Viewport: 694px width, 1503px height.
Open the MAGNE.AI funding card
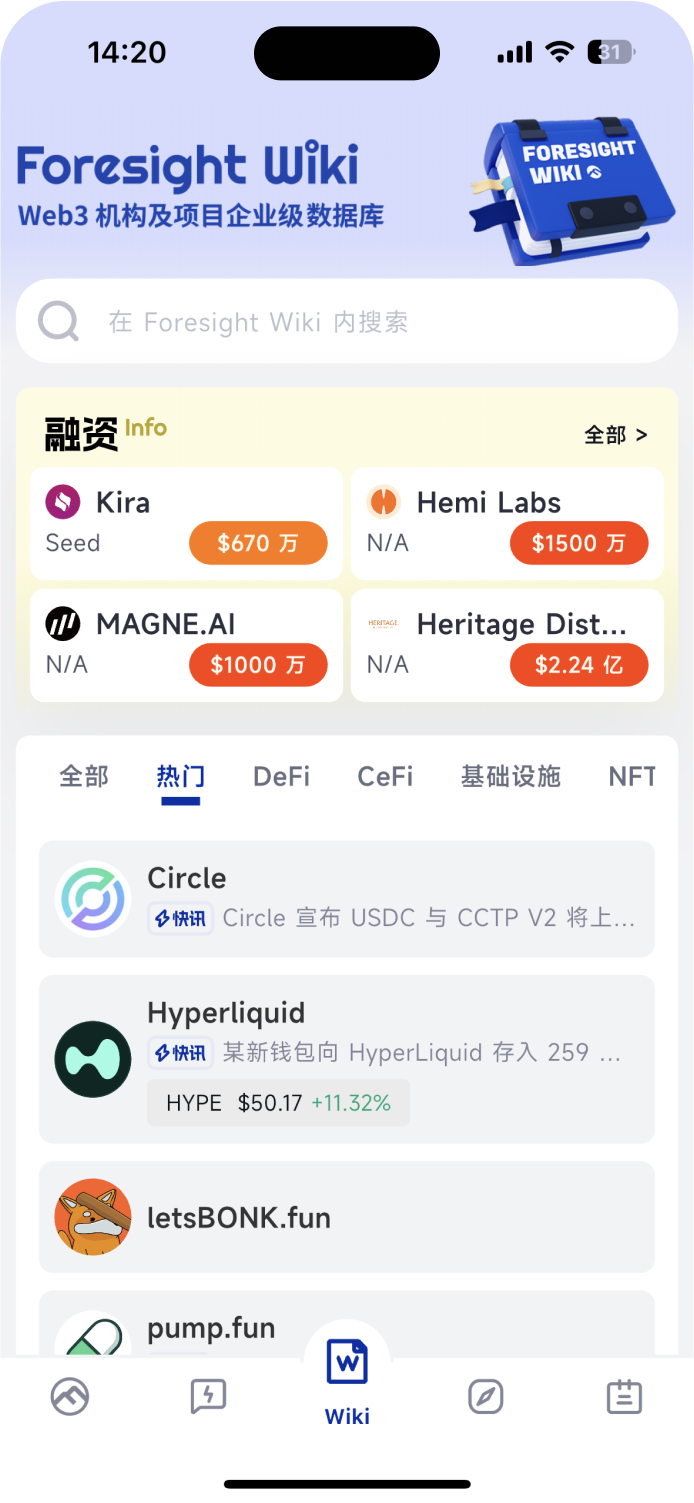click(x=186, y=644)
